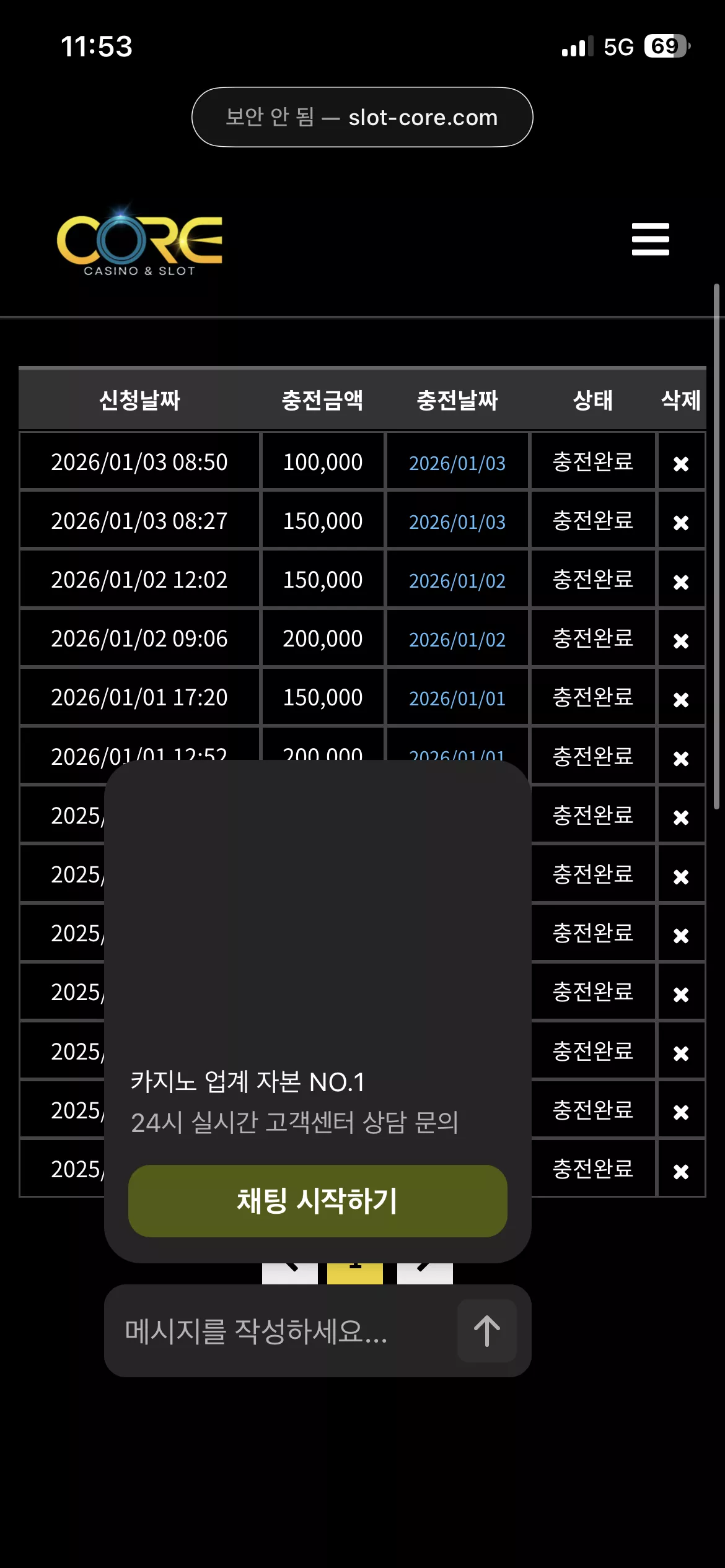Start chat with 채팅 시작하기 button
Image resolution: width=725 pixels, height=1568 pixels.
[x=318, y=1201]
